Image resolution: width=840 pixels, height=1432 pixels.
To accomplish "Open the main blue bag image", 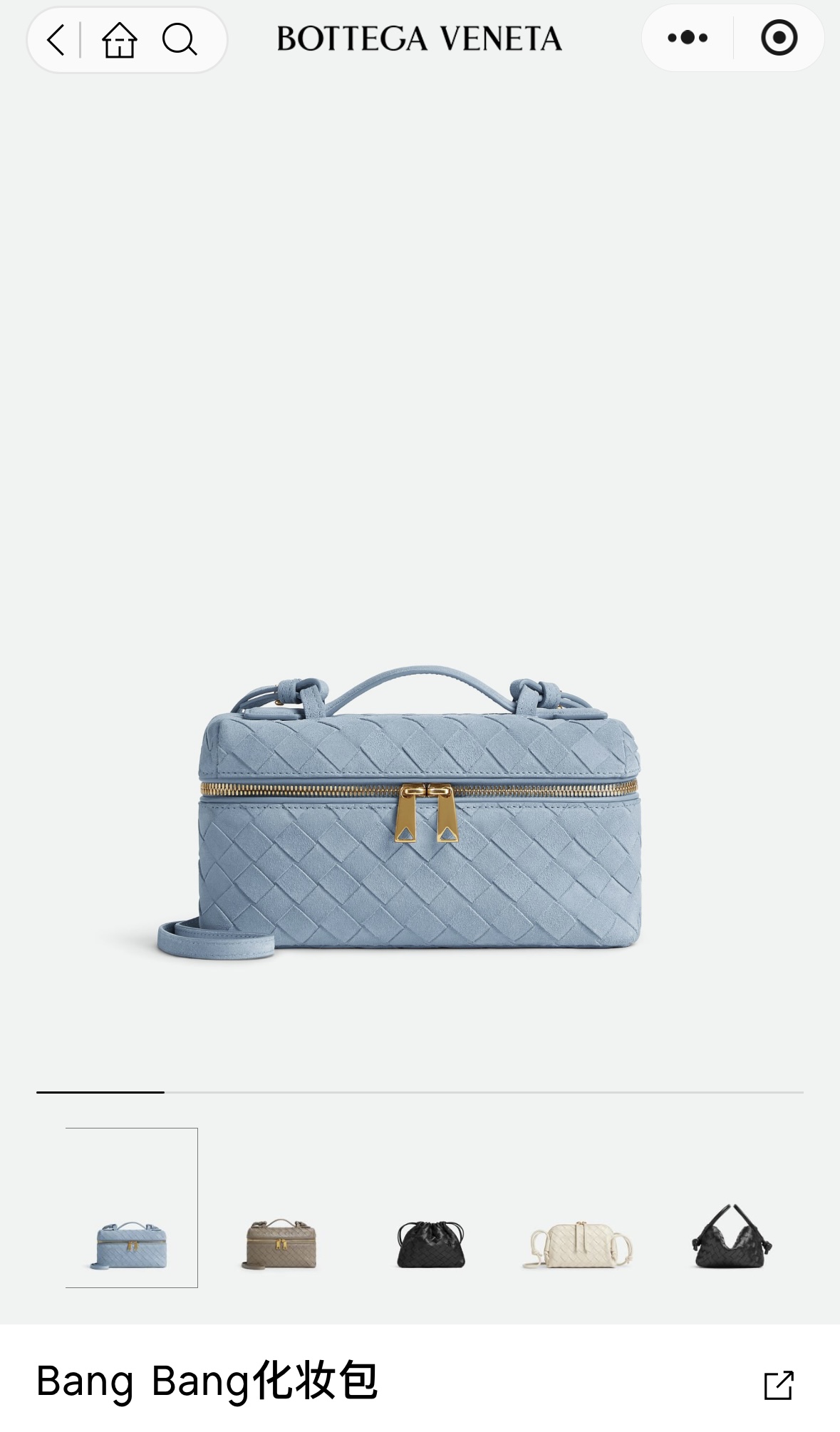I will pyautogui.click(x=419, y=812).
